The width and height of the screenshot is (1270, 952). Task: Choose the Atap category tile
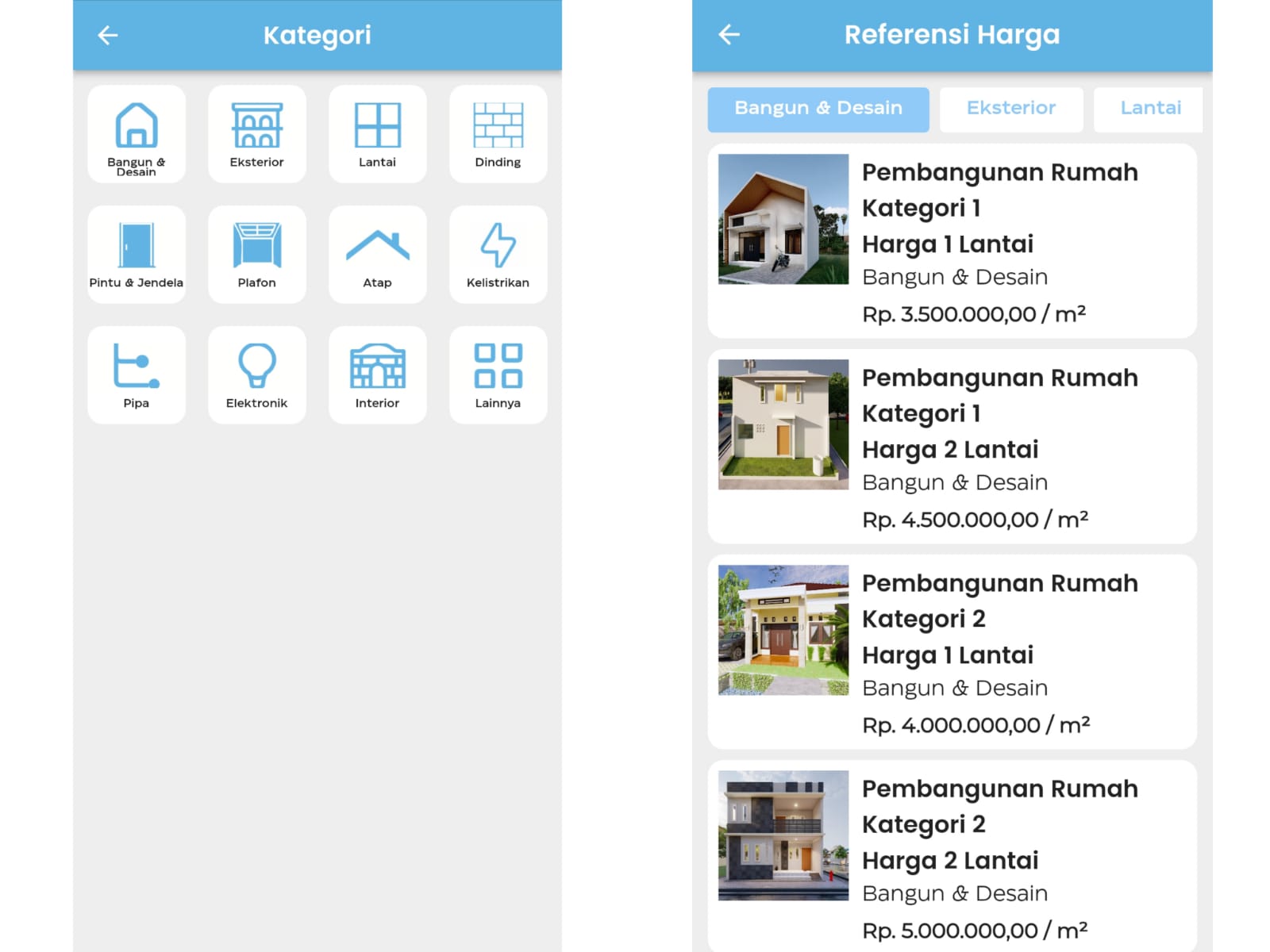click(x=378, y=255)
